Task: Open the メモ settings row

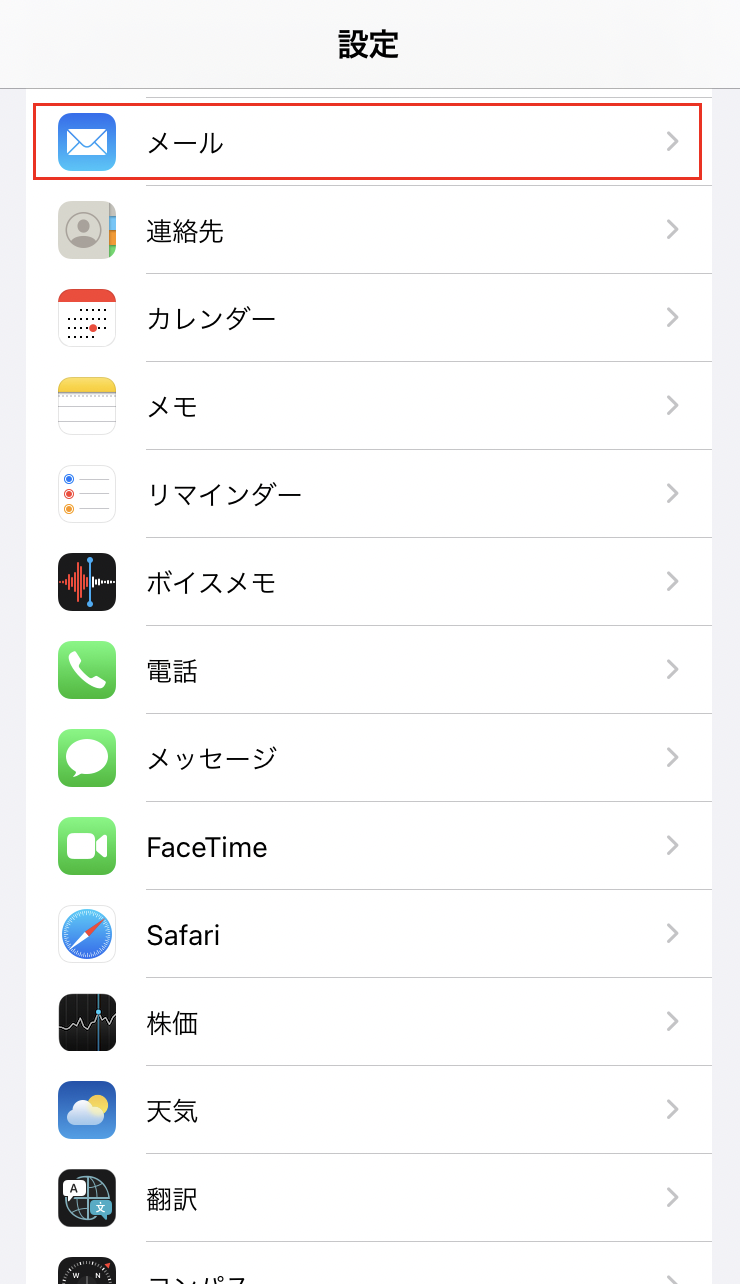Action: click(x=369, y=406)
